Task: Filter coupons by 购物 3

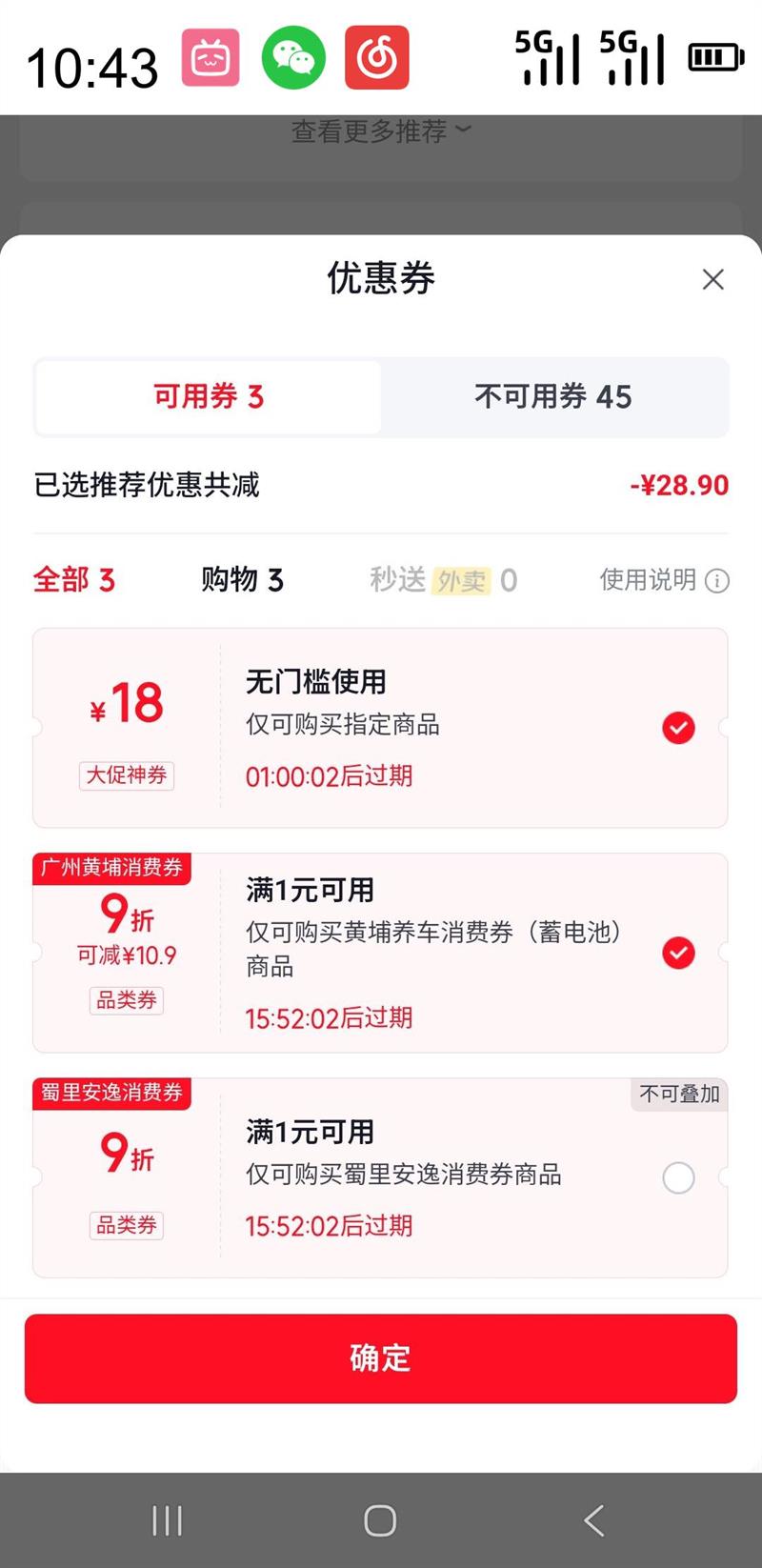Action: [242, 579]
